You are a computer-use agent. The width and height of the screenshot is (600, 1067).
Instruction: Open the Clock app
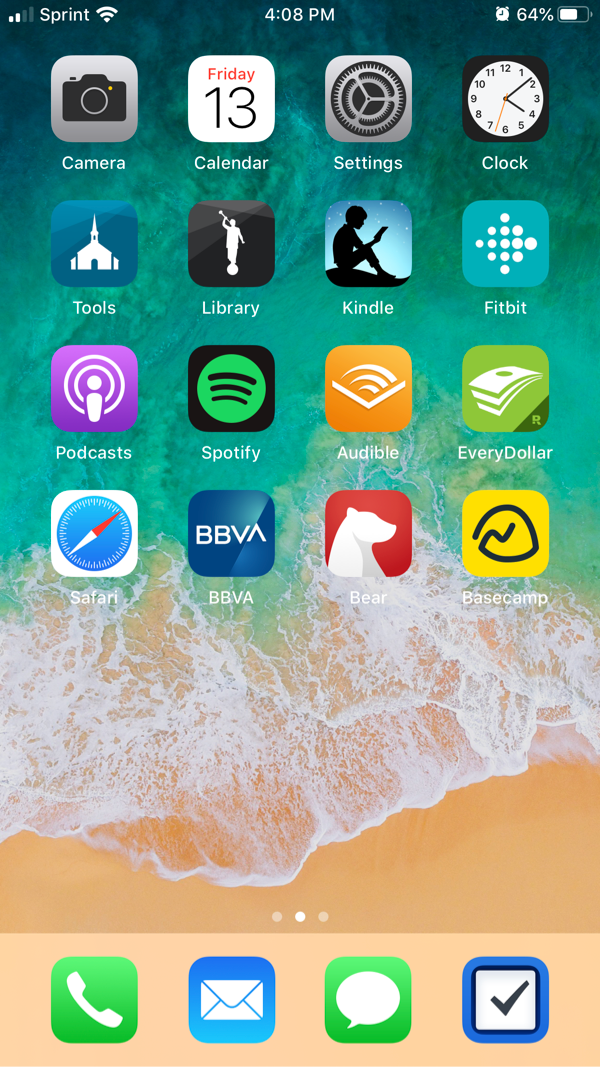pyautogui.click(x=505, y=99)
